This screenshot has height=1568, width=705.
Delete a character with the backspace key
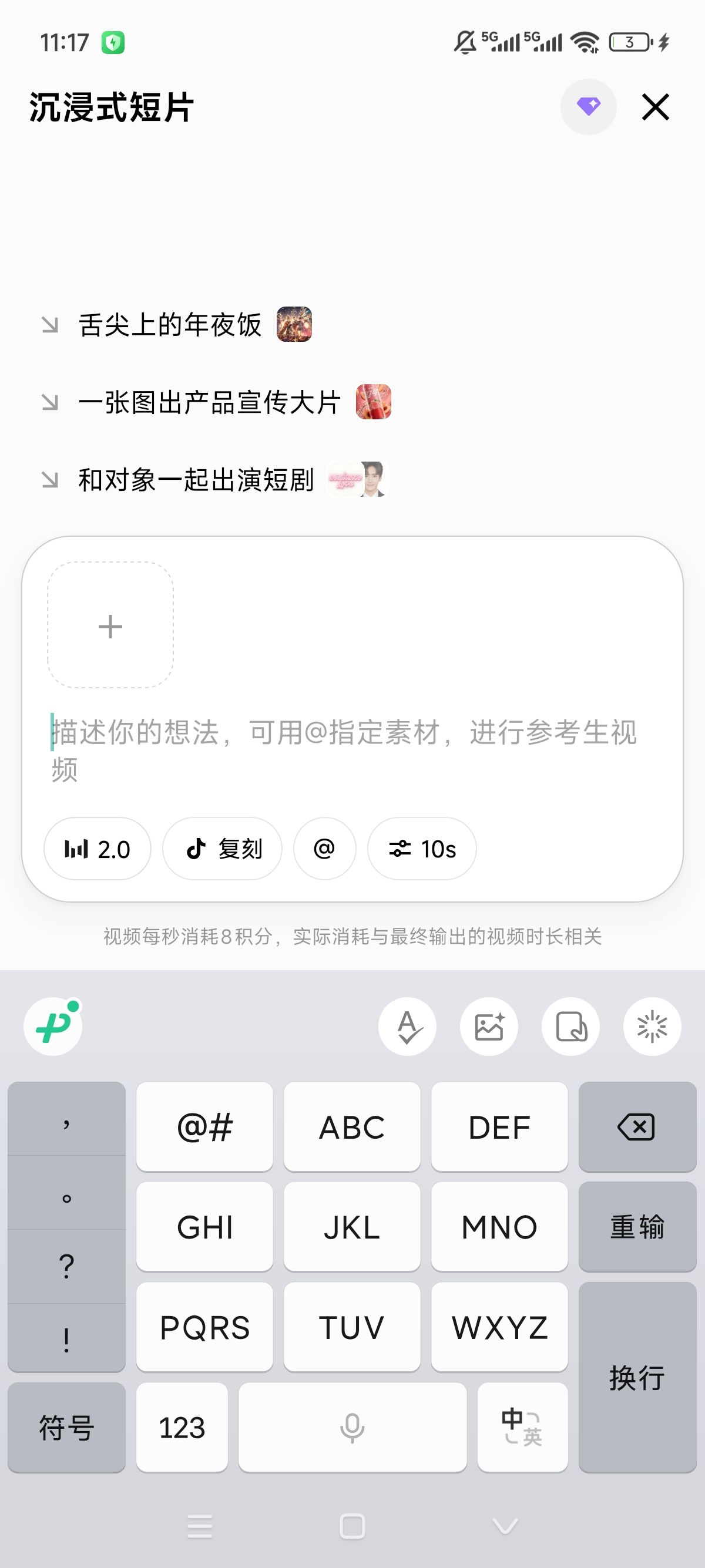click(x=637, y=1127)
